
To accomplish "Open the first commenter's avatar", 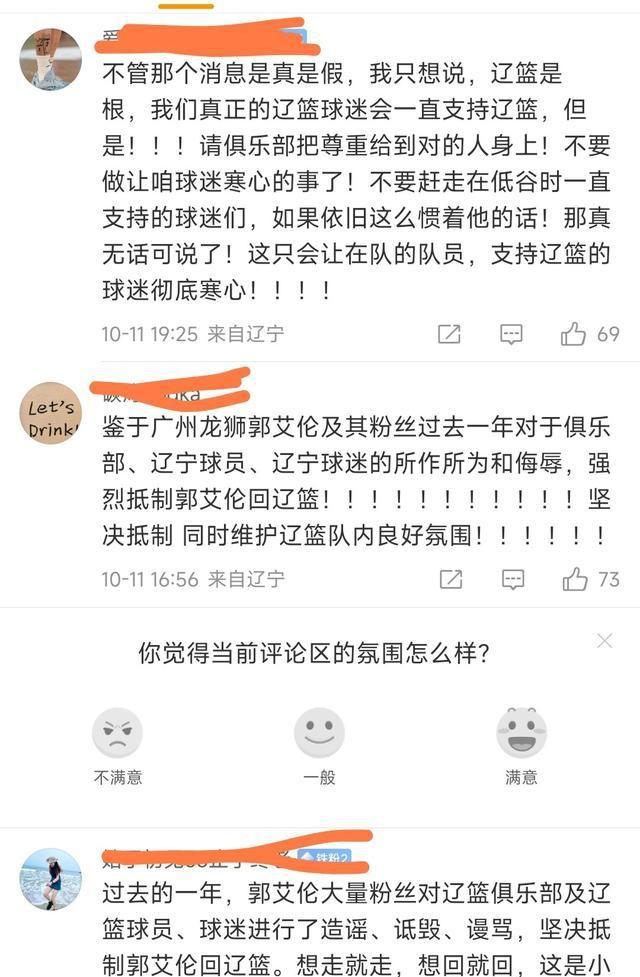I will pos(50,59).
